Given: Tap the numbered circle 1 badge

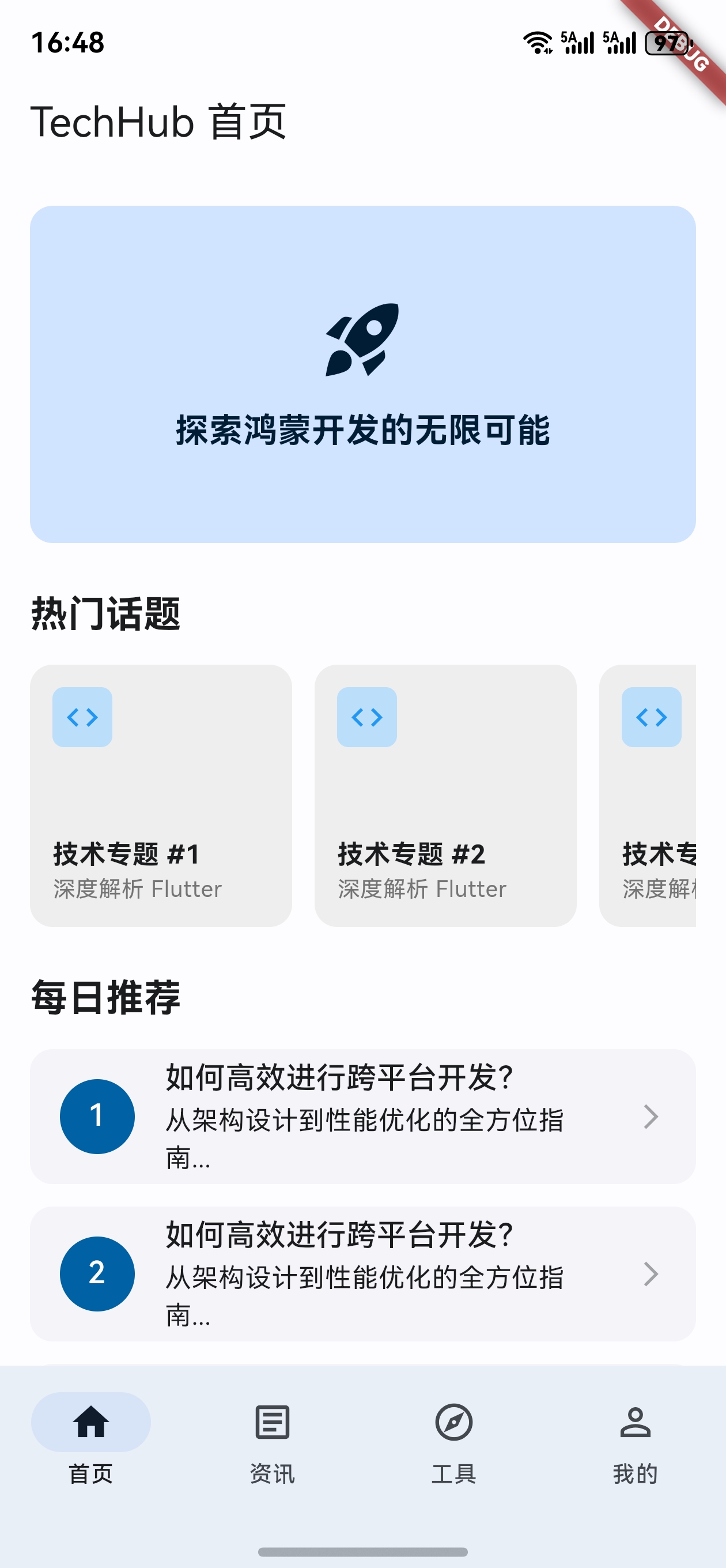Looking at the screenshot, I should point(97,1117).
